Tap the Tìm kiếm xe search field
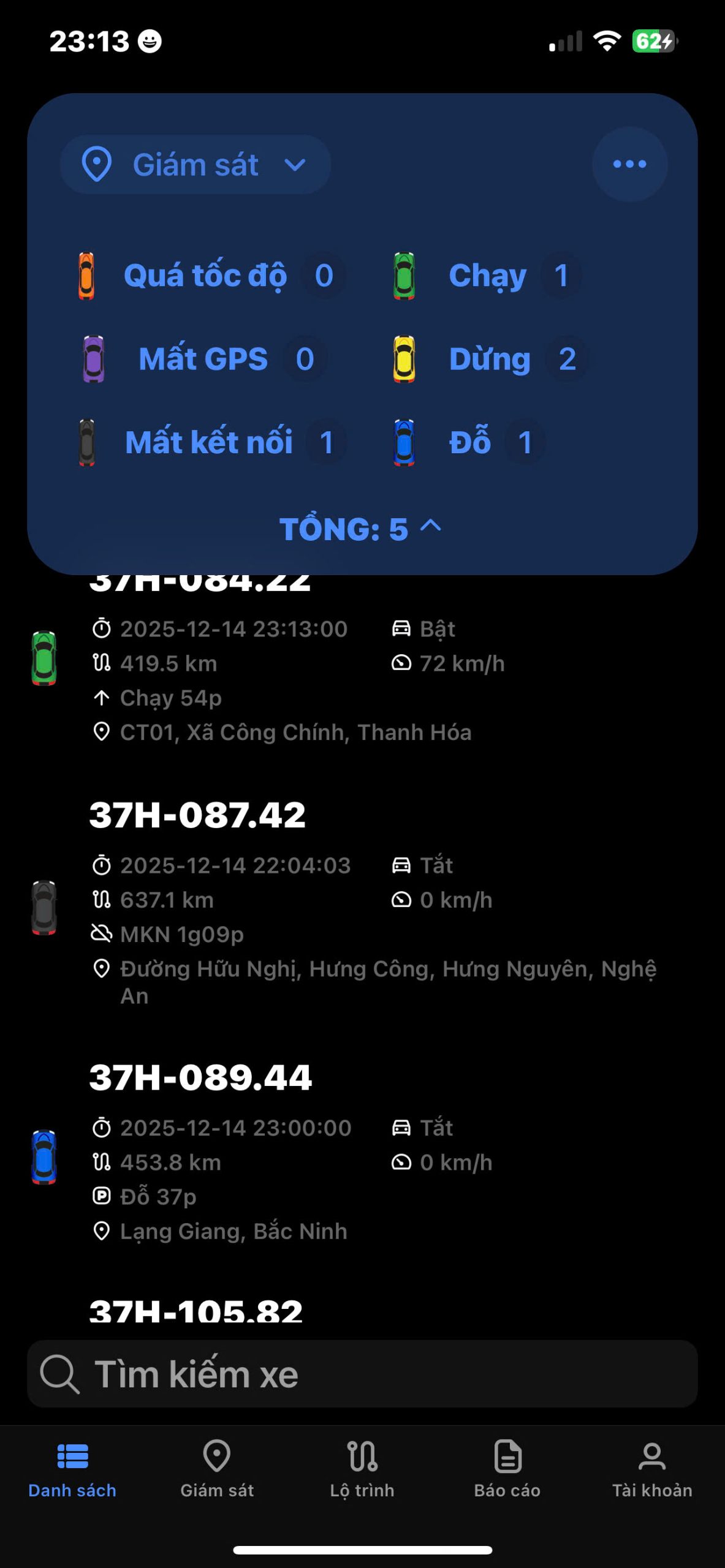725x1568 pixels. click(362, 1374)
